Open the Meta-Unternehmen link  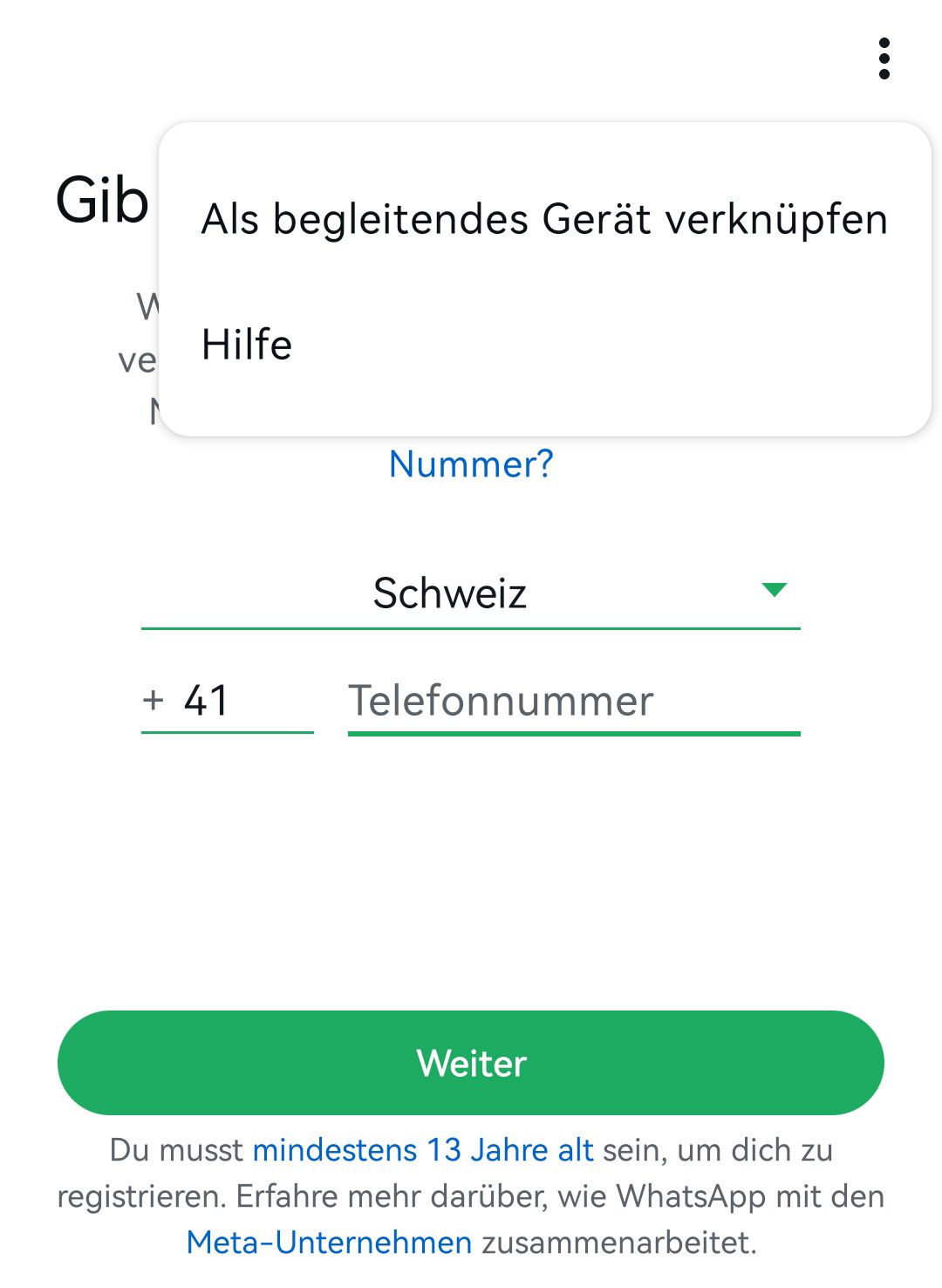point(329,1241)
